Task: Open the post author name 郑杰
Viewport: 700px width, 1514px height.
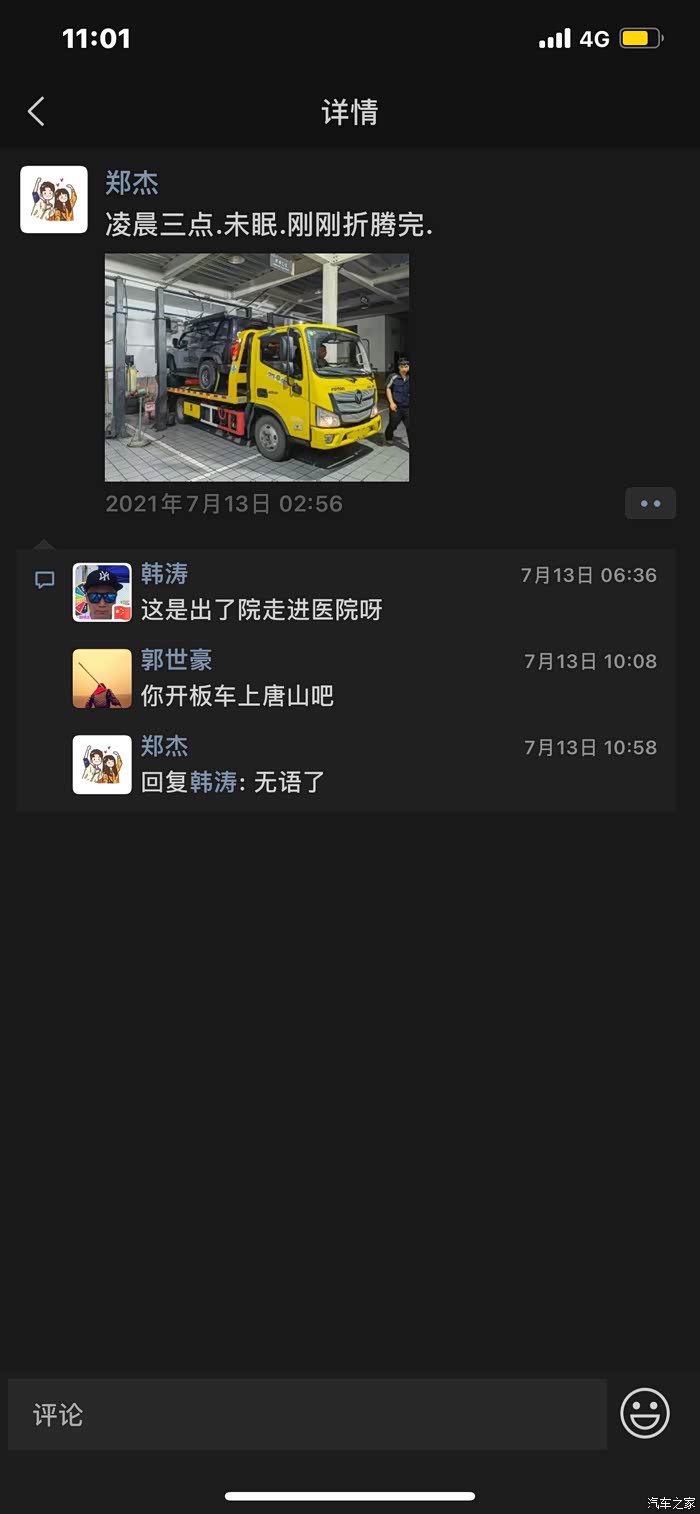Action: coord(132,183)
